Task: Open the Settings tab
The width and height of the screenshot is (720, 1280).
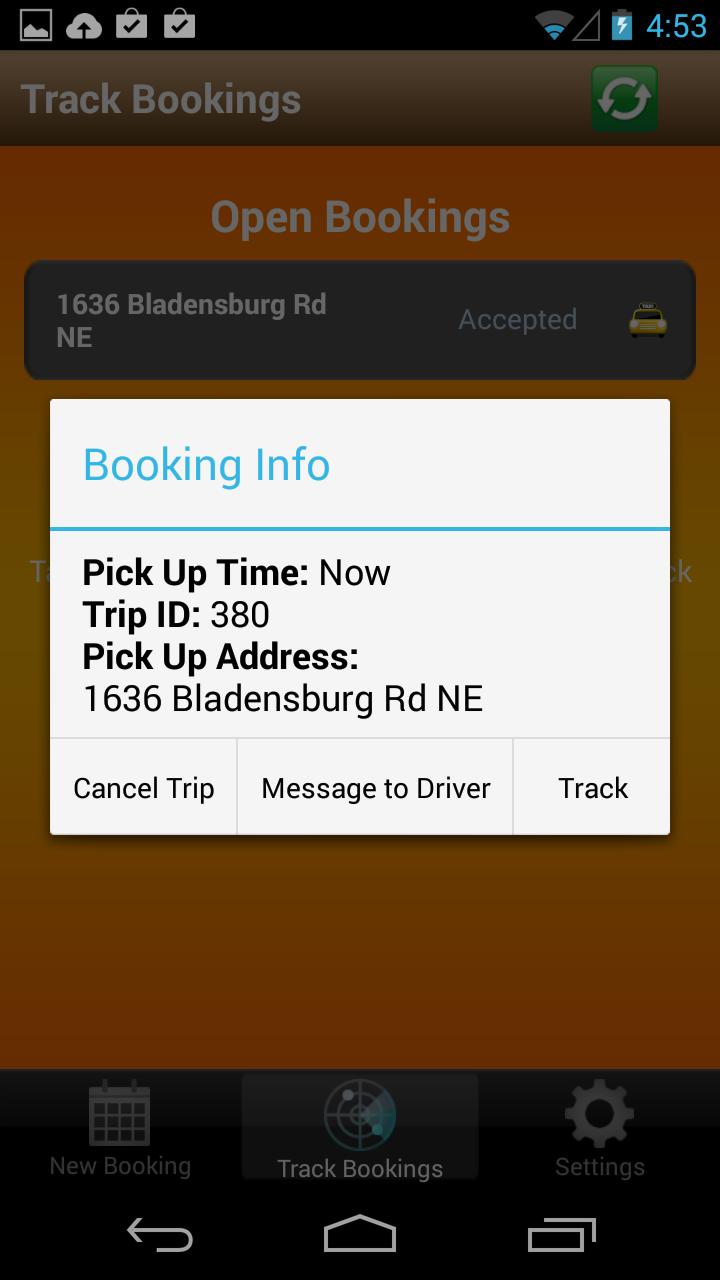Action: point(599,1130)
